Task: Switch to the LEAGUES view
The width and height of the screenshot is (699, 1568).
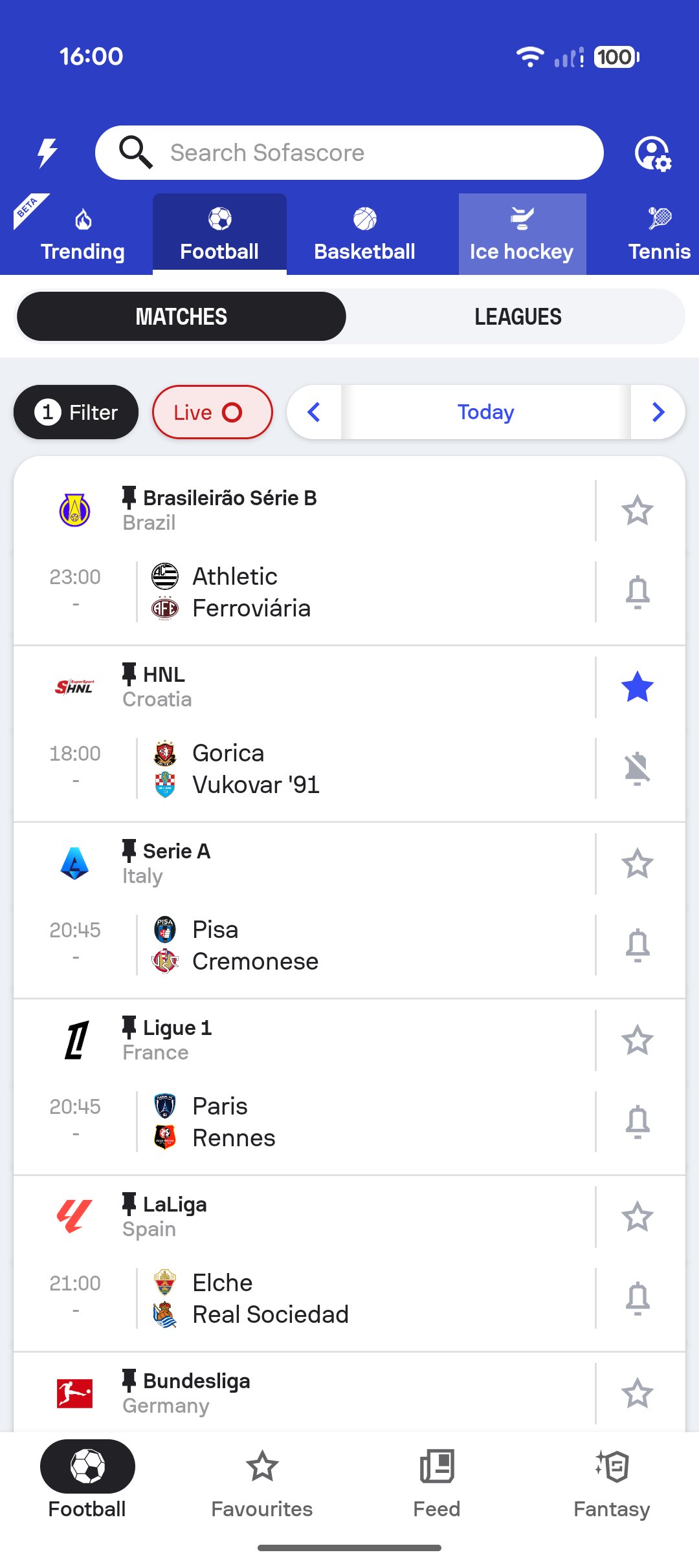Action: coord(518,316)
